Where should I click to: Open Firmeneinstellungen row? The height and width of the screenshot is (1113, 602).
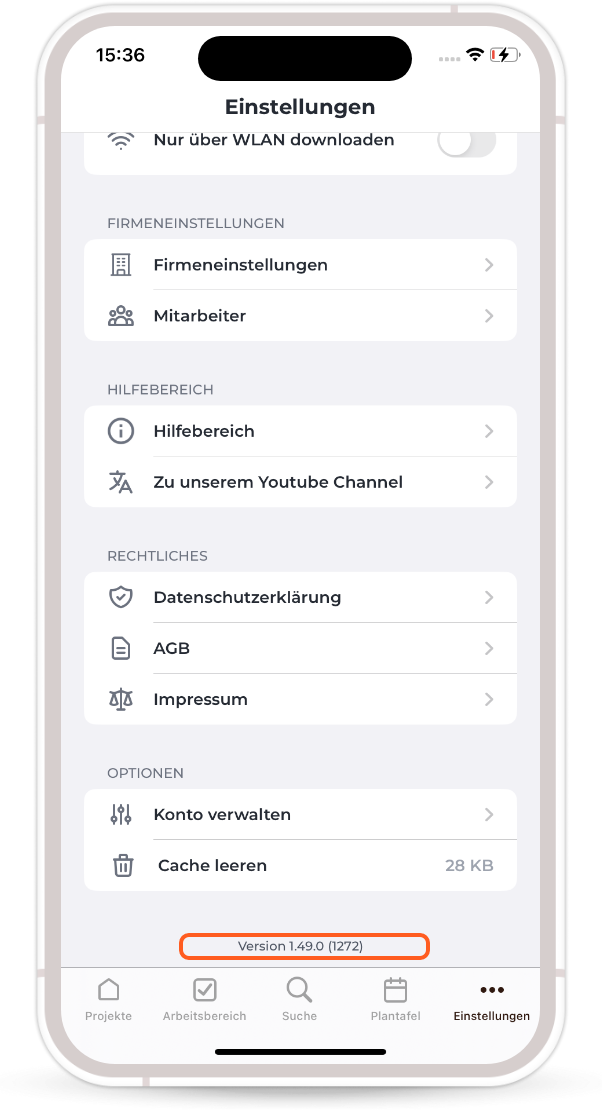click(300, 265)
